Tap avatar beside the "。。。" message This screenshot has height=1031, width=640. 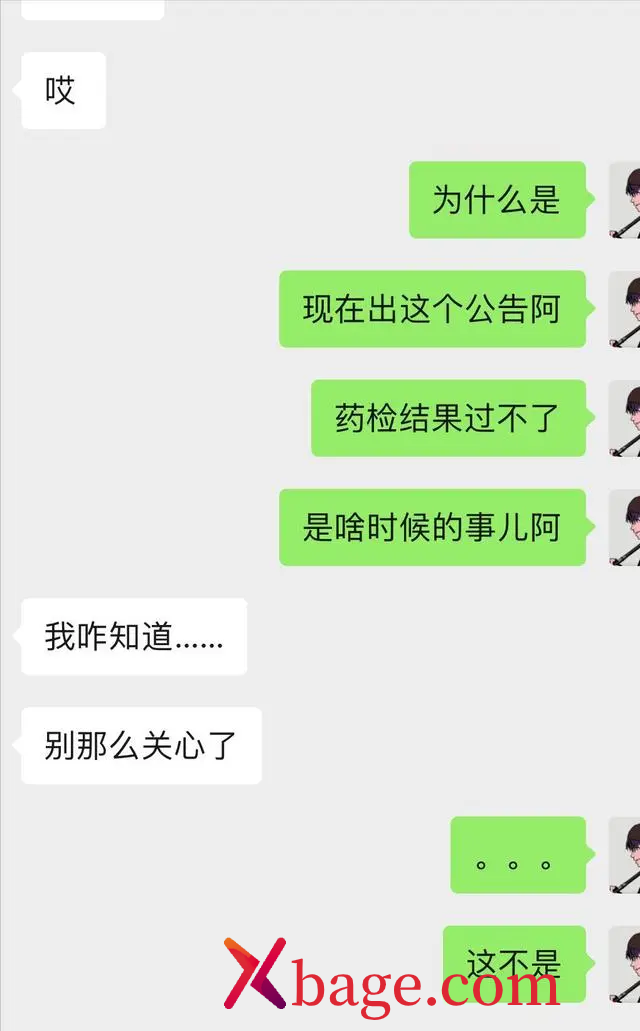click(625, 855)
